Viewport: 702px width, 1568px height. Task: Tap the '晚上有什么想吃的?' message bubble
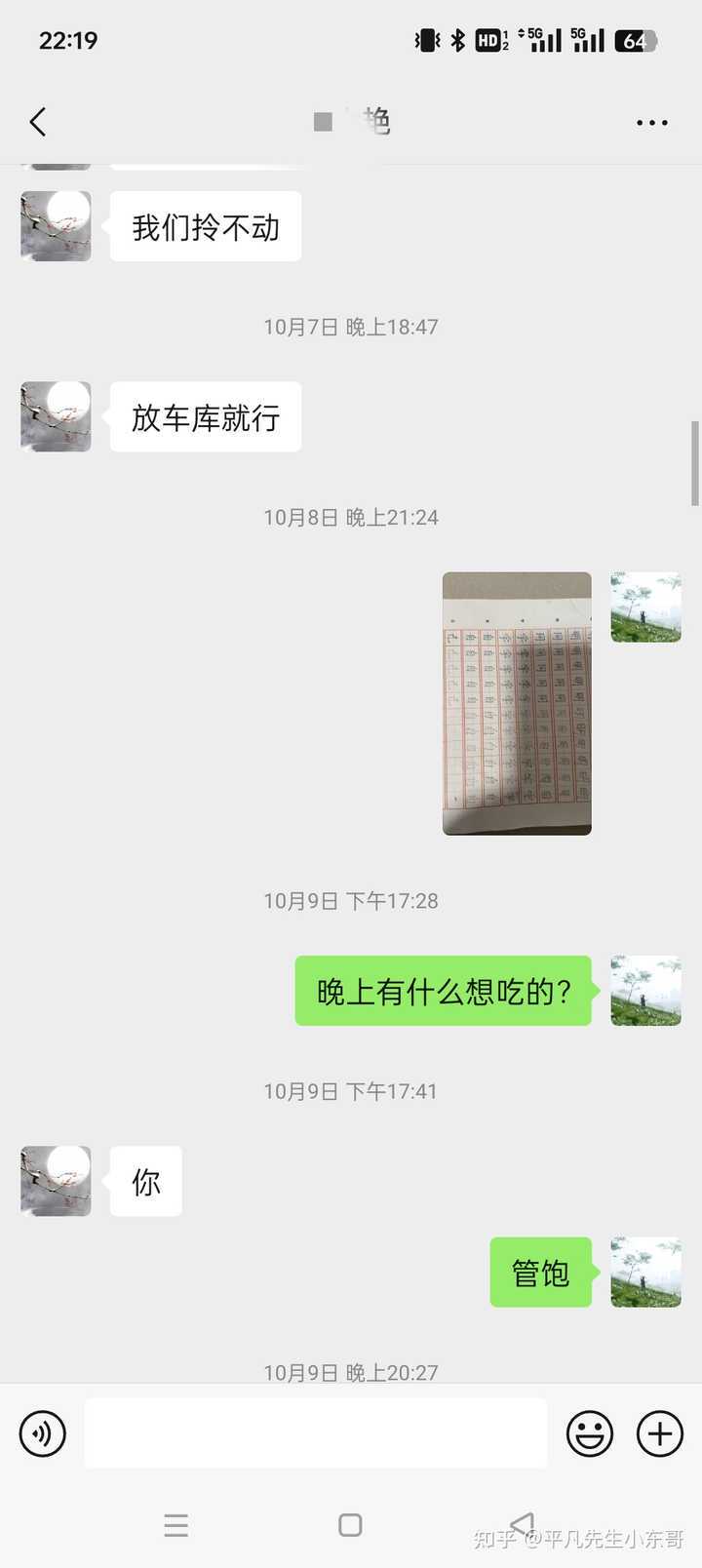tap(444, 991)
